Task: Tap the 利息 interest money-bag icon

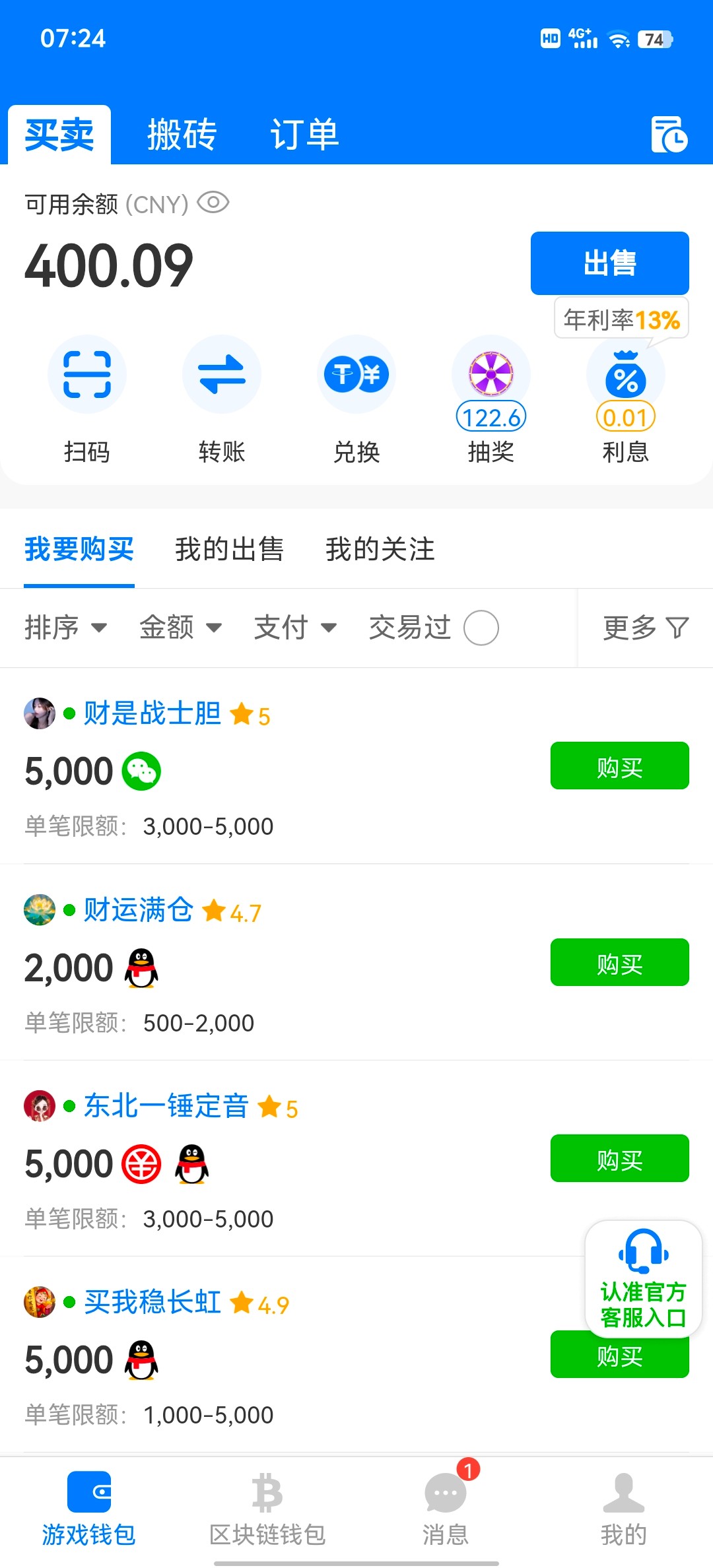Action: tap(625, 374)
